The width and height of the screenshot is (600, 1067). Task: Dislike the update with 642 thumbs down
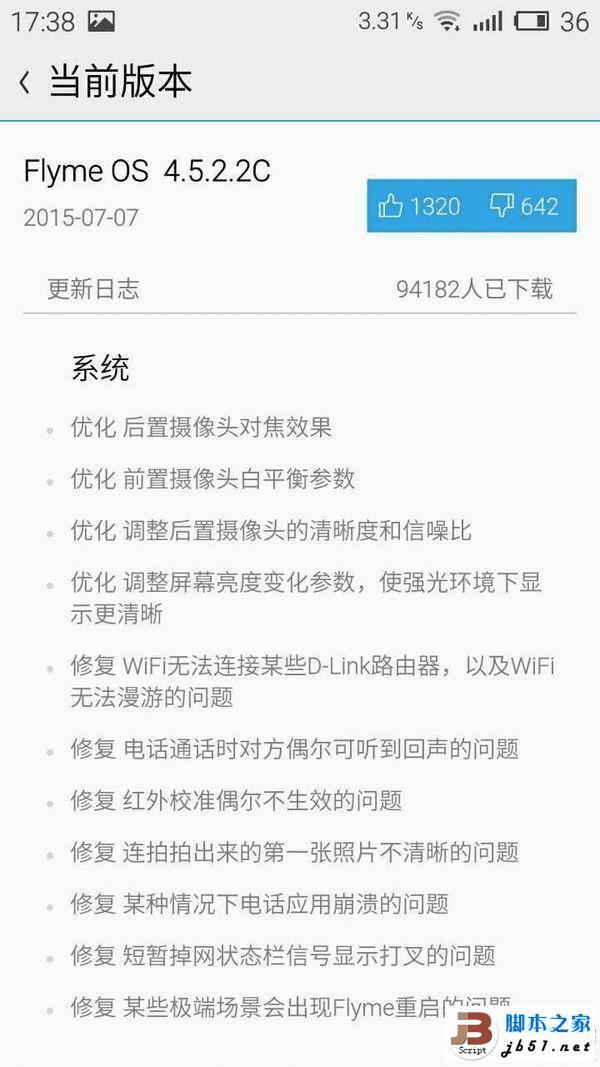click(x=524, y=206)
